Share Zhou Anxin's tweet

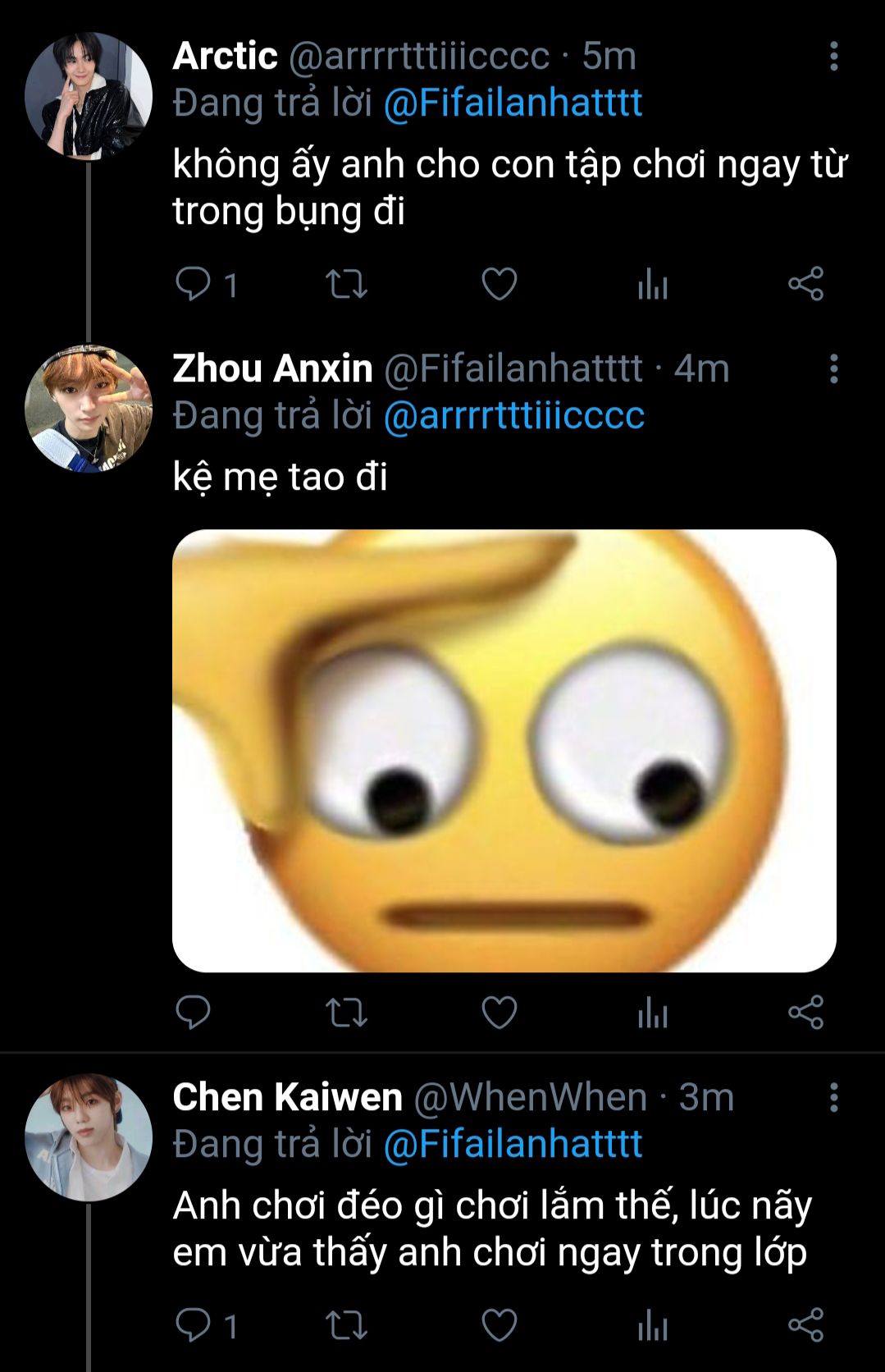(805, 1013)
